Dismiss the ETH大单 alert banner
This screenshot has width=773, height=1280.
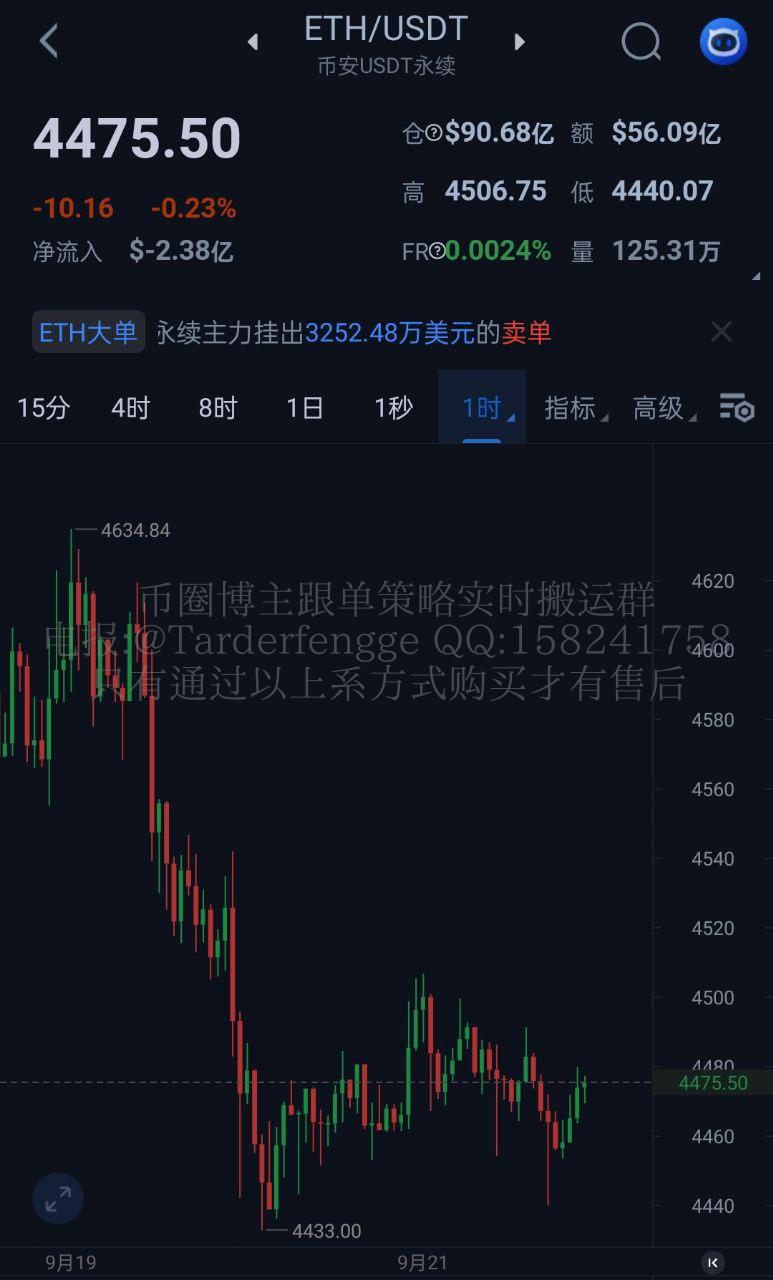pos(721,332)
